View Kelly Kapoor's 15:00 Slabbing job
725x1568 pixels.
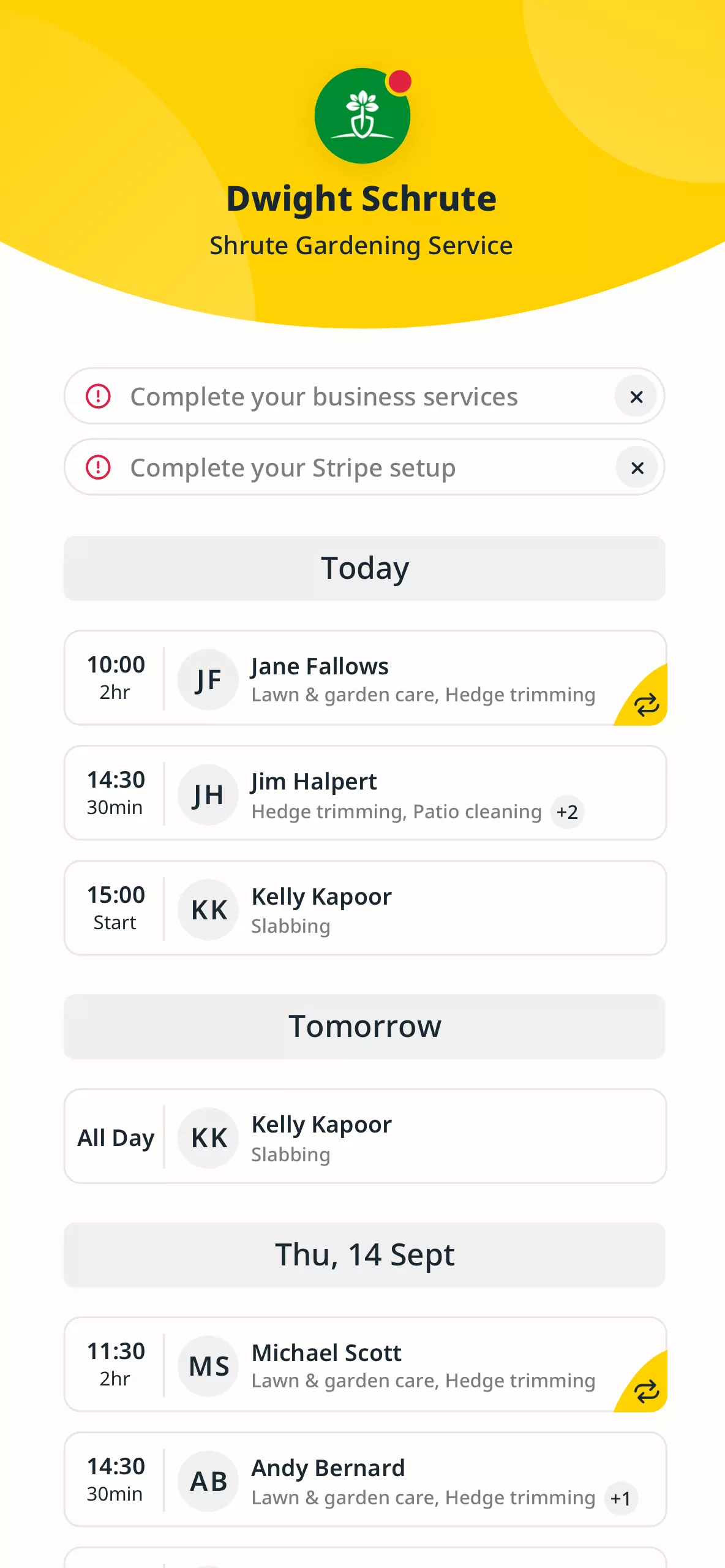click(x=365, y=908)
